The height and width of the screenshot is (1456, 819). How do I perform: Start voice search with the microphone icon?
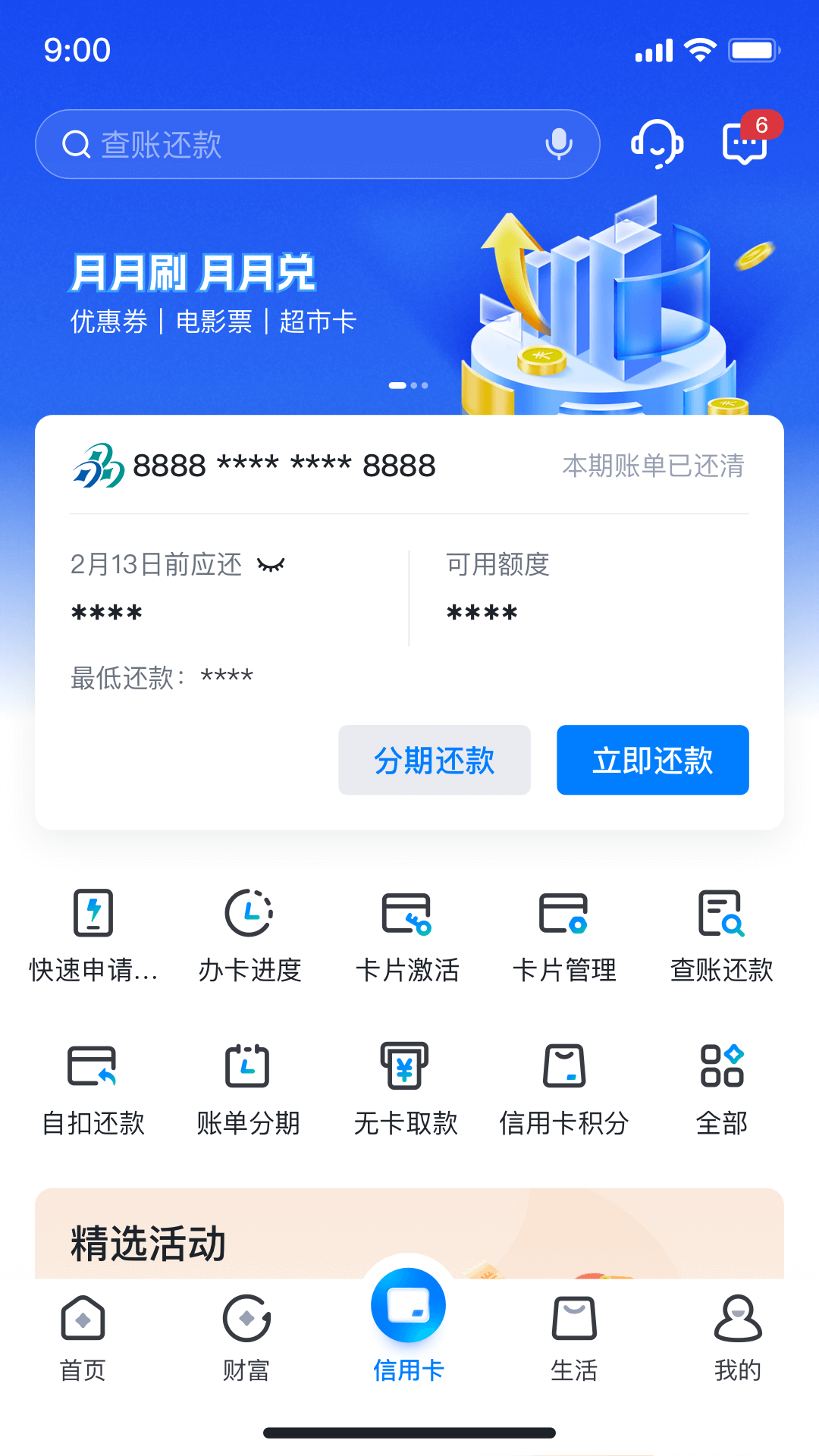[560, 143]
